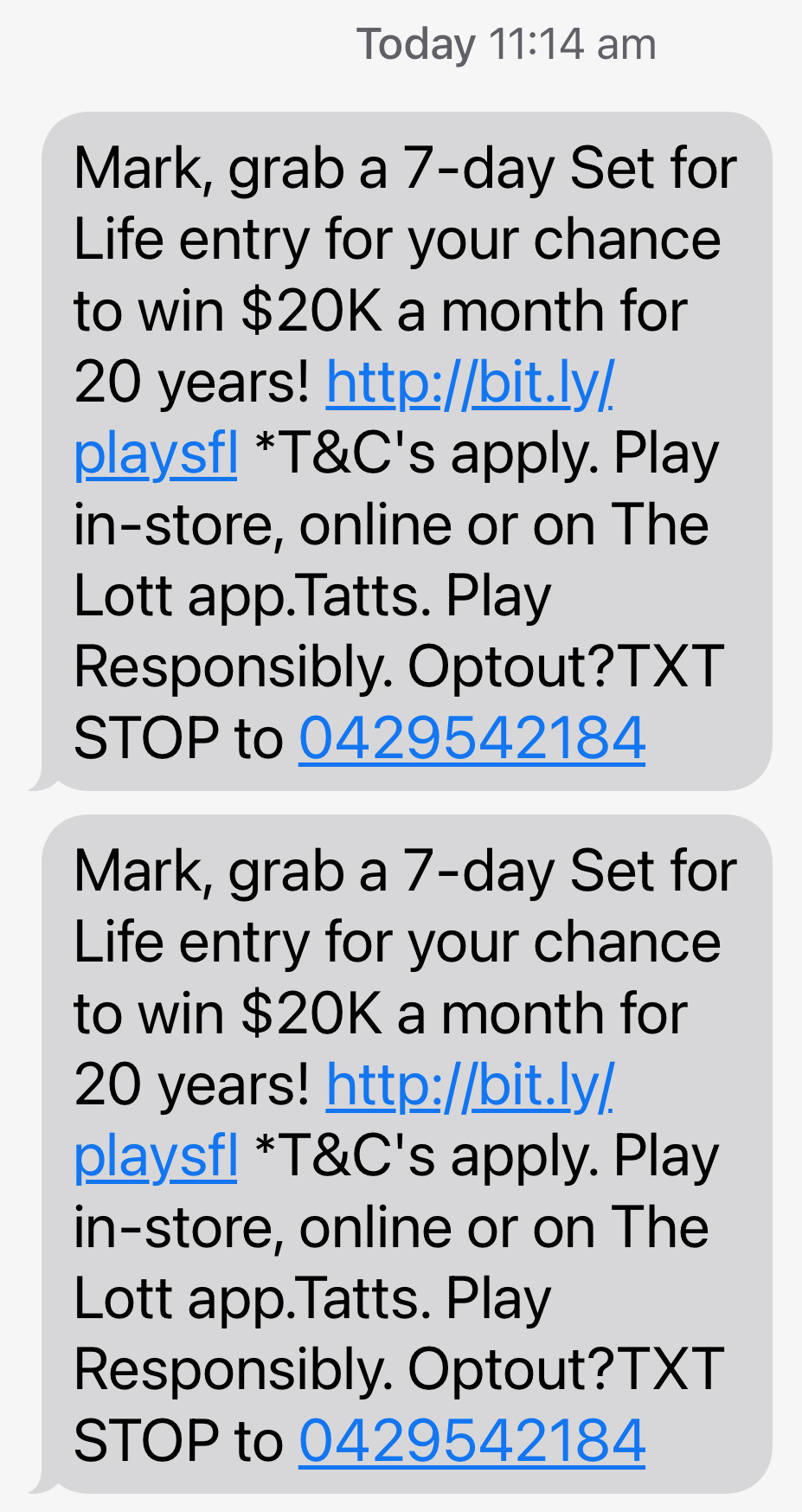This screenshot has width=802, height=1512.
Task: Open the bit.ly/playsfl link in the second message
Action: (469, 1085)
